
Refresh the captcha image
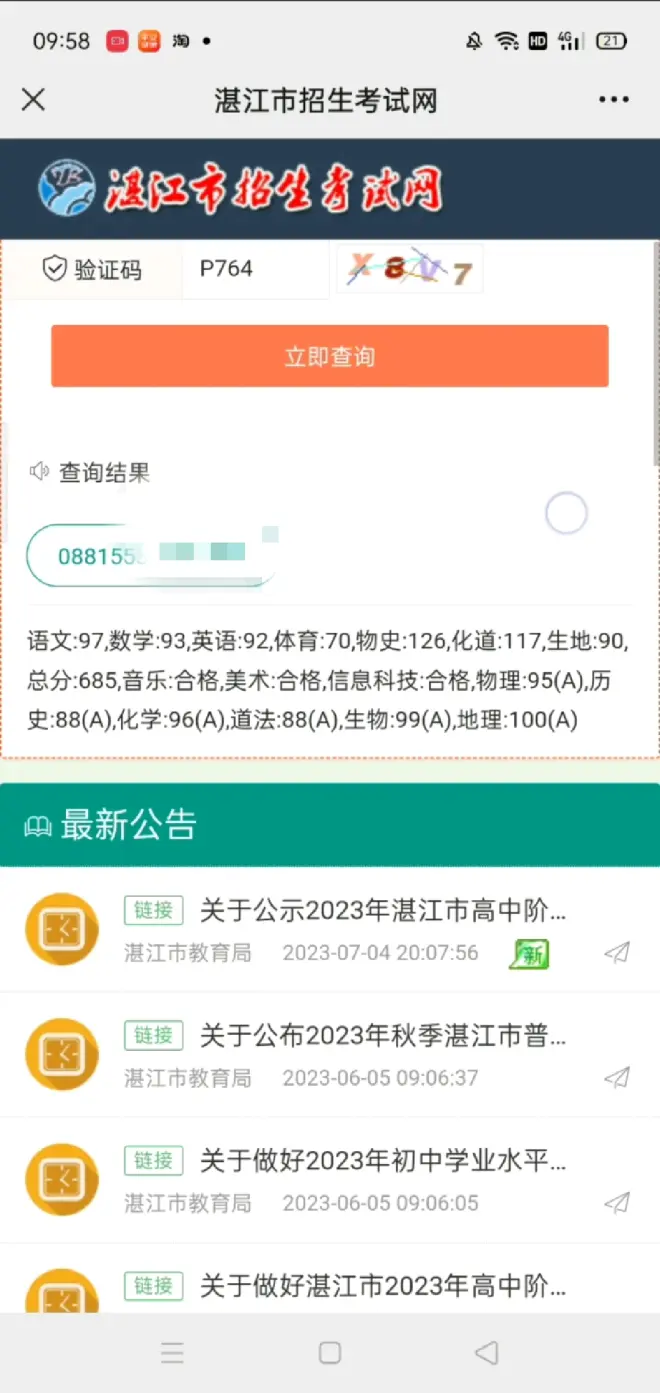[409, 269]
